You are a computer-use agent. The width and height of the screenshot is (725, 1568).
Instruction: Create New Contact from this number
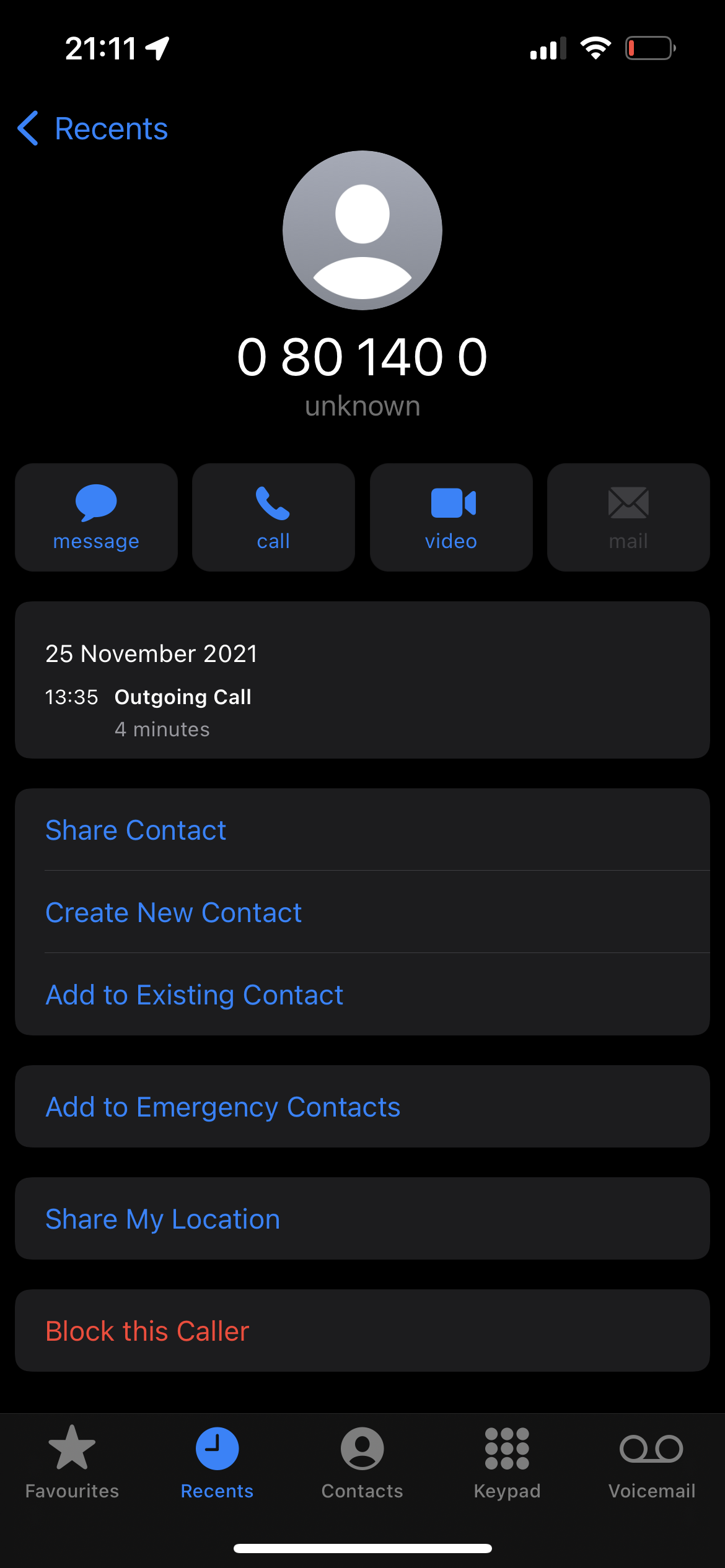pyautogui.click(x=174, y=912)
